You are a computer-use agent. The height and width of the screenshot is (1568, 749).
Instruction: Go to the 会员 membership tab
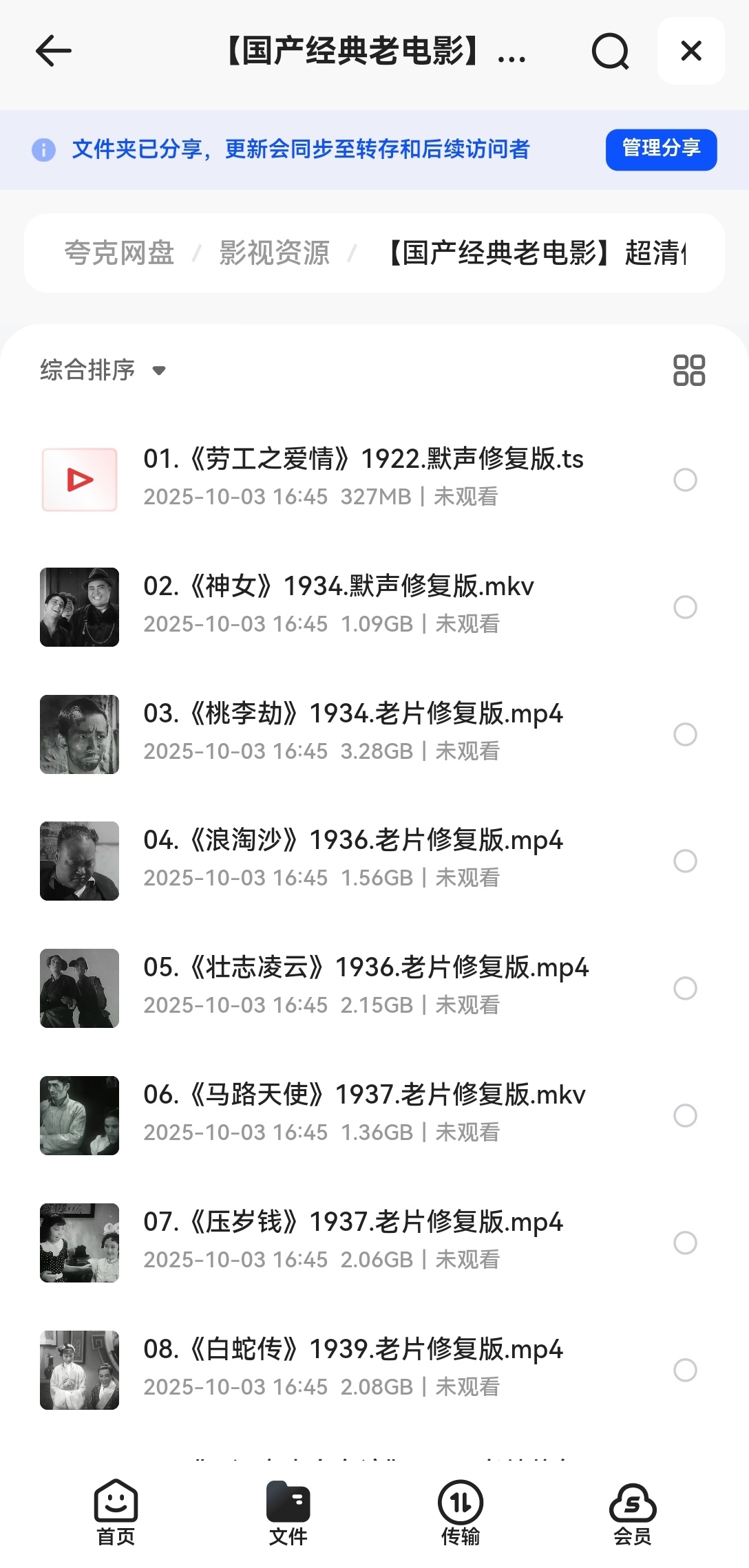pos(632,1512)
